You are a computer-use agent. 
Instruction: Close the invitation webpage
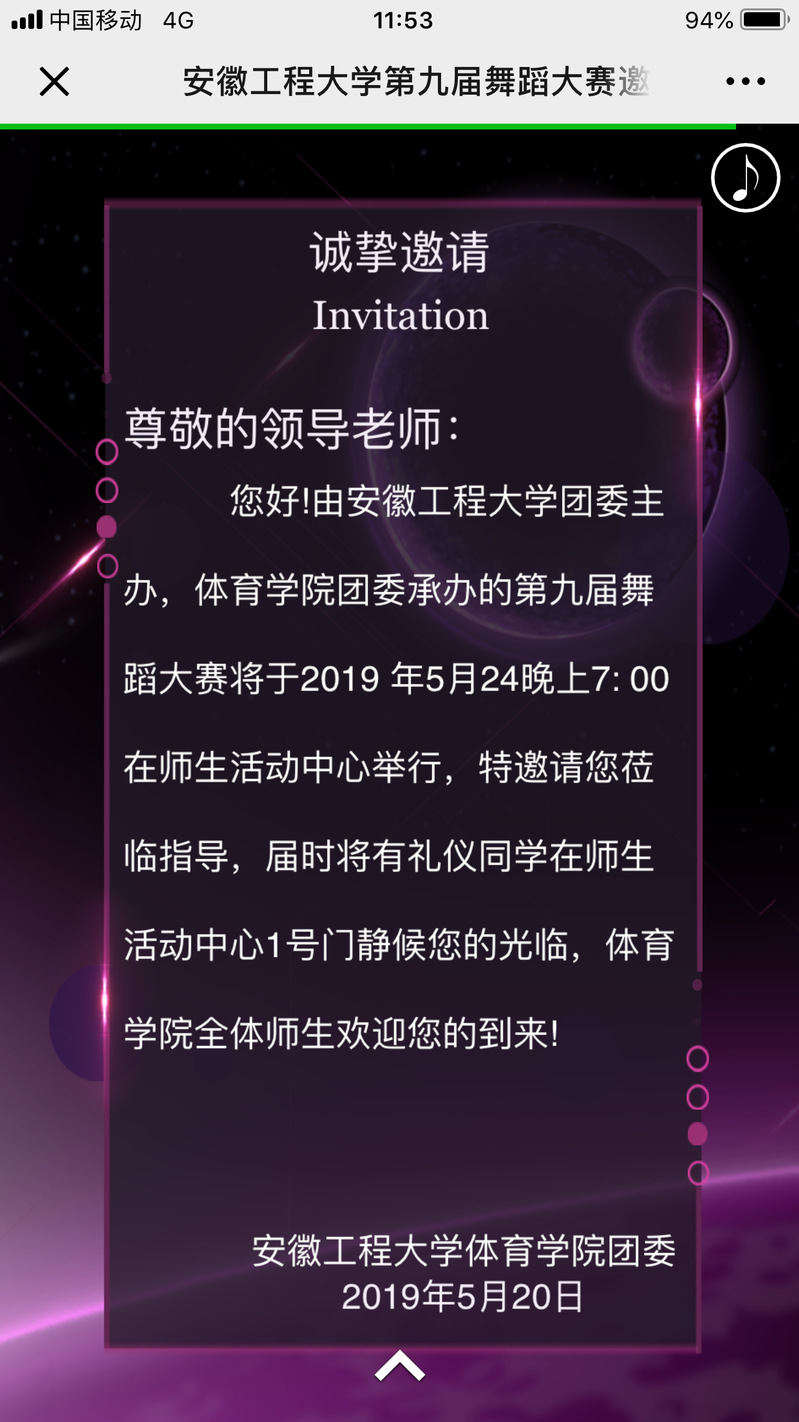54,81
